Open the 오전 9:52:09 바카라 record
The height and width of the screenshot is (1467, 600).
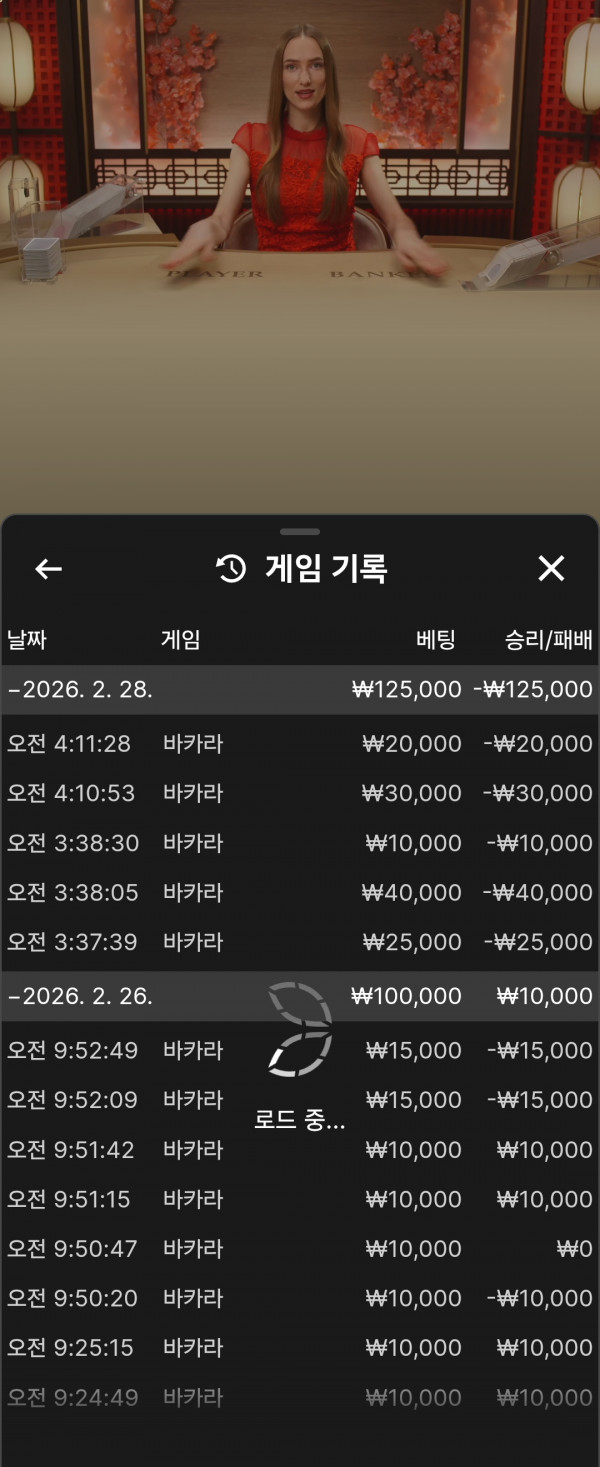point(300,1100)
